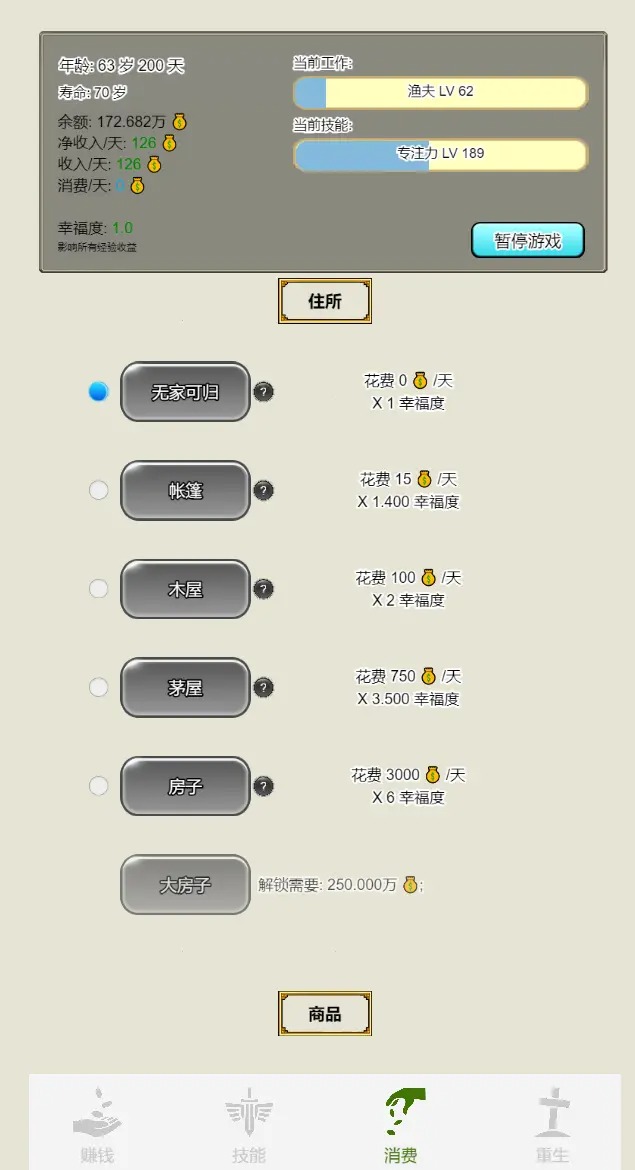Select the 茅屋 housing button
The width and height of the screenshot is (635, 1170).
click(185, 687)
